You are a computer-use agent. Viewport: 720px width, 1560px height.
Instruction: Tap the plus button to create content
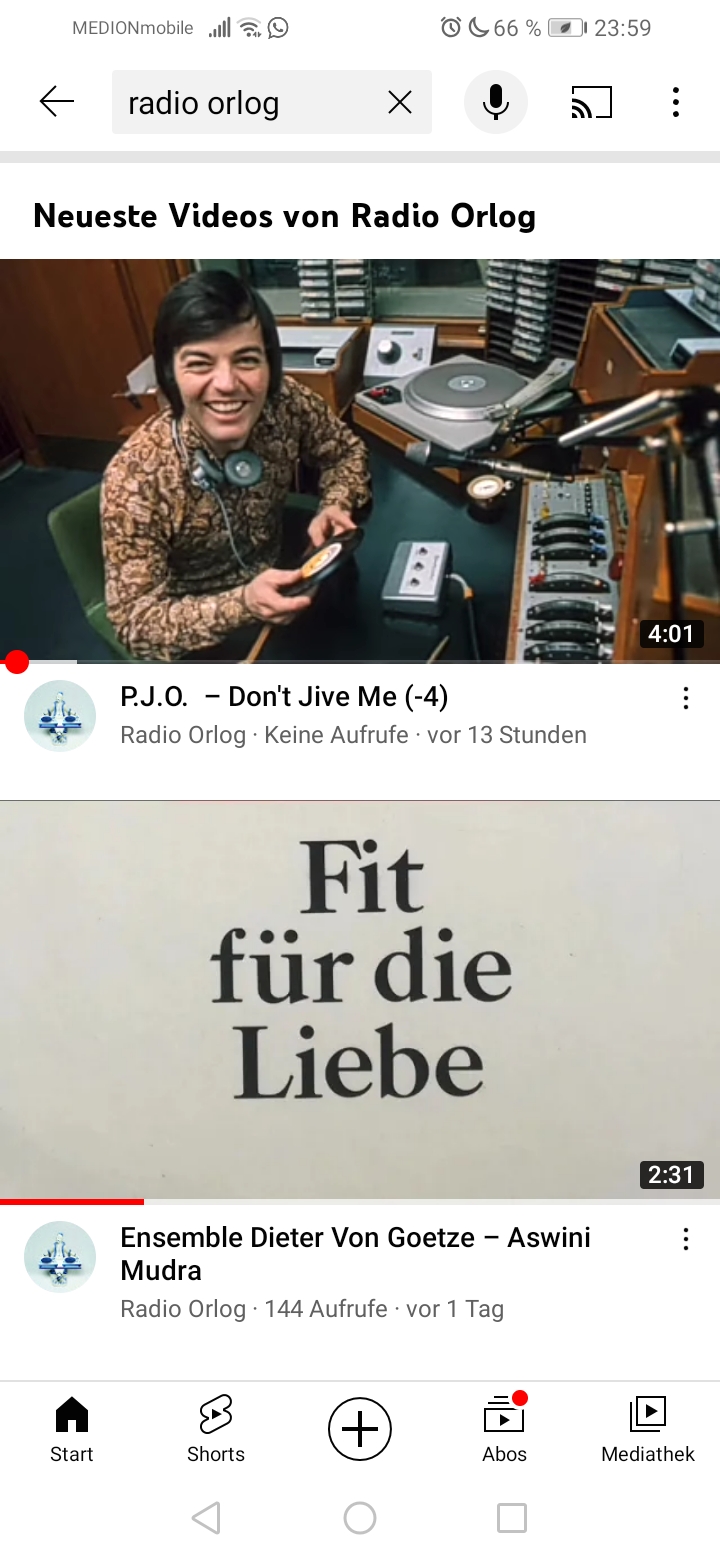click(360, 1429)
